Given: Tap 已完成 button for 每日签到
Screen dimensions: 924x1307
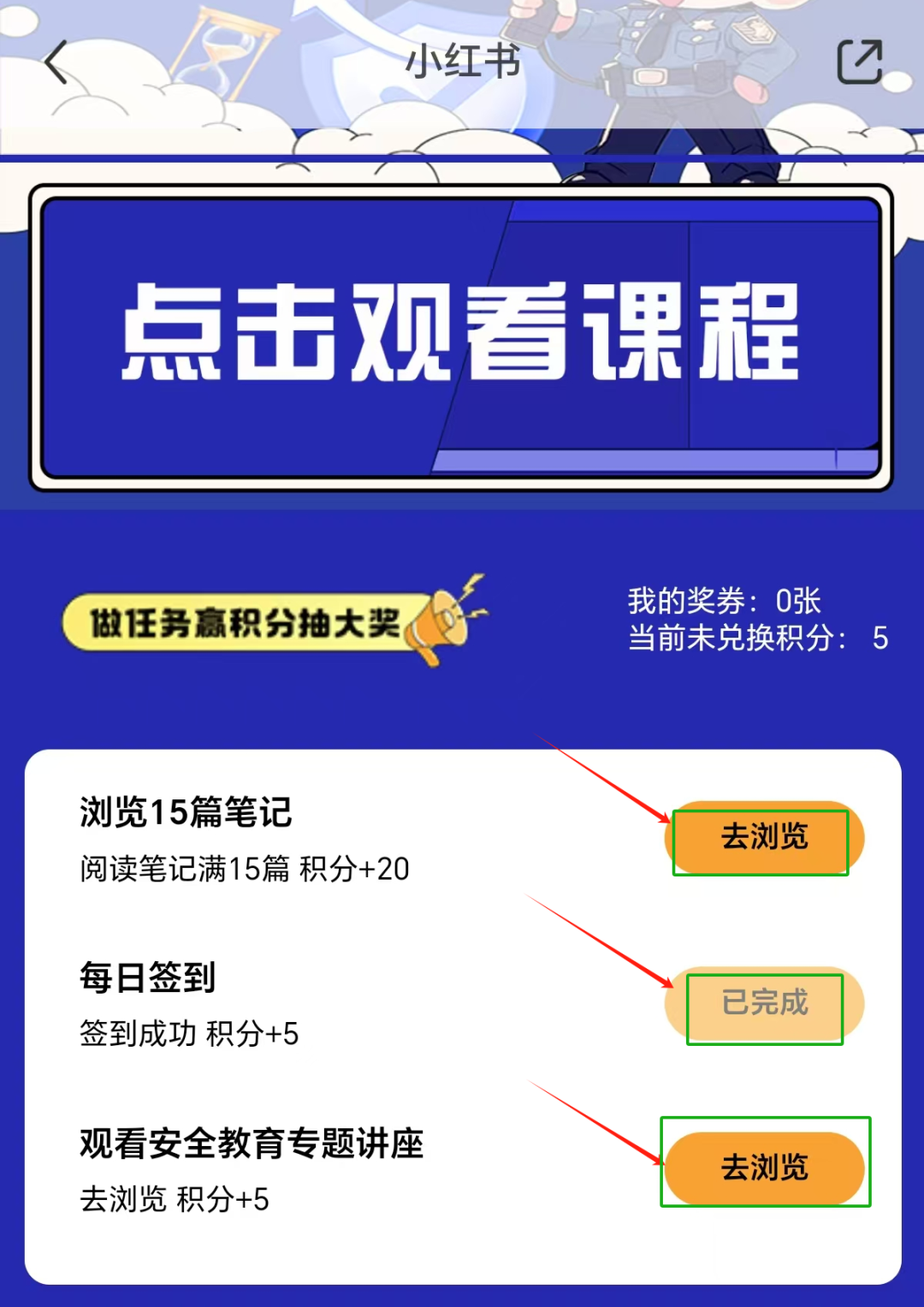Looking at the screenshot, I should 763,1003.
